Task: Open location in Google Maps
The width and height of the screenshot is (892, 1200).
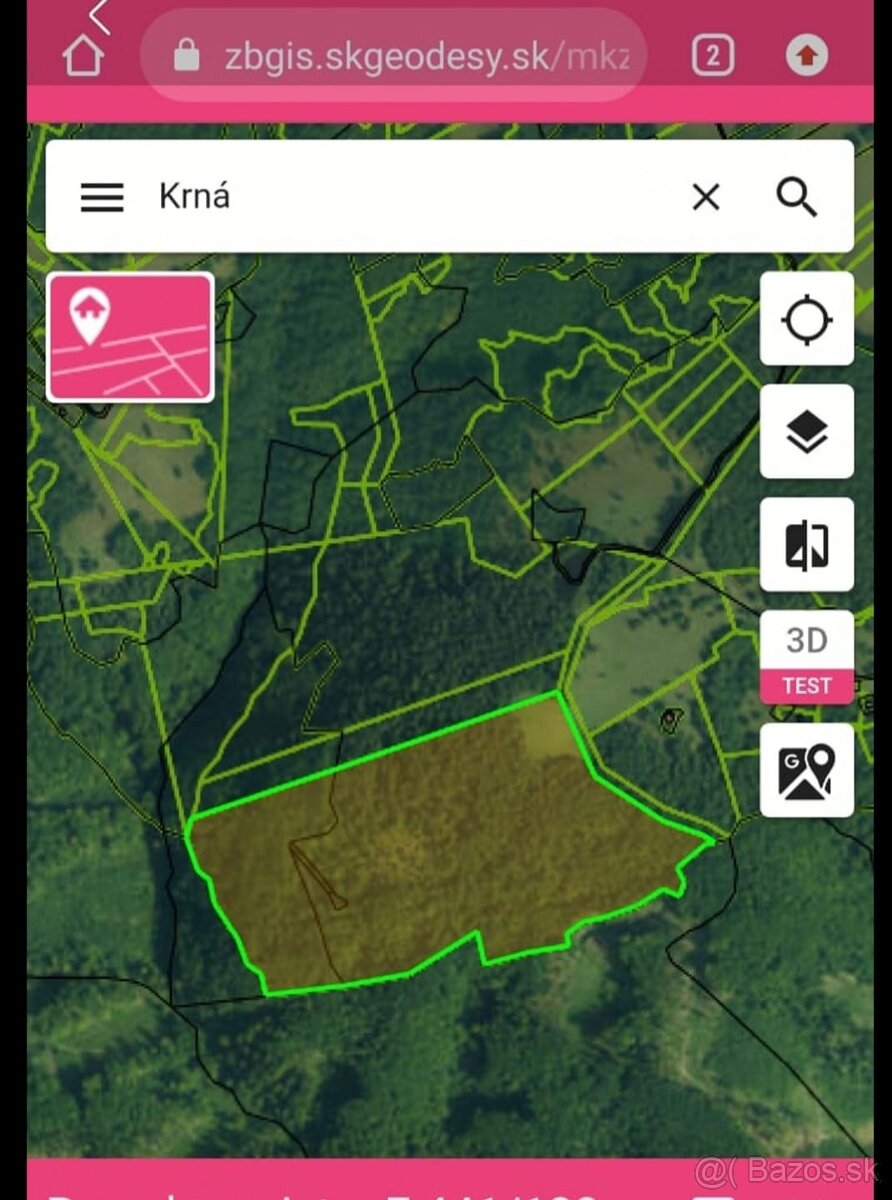Action: click(806, 771)
